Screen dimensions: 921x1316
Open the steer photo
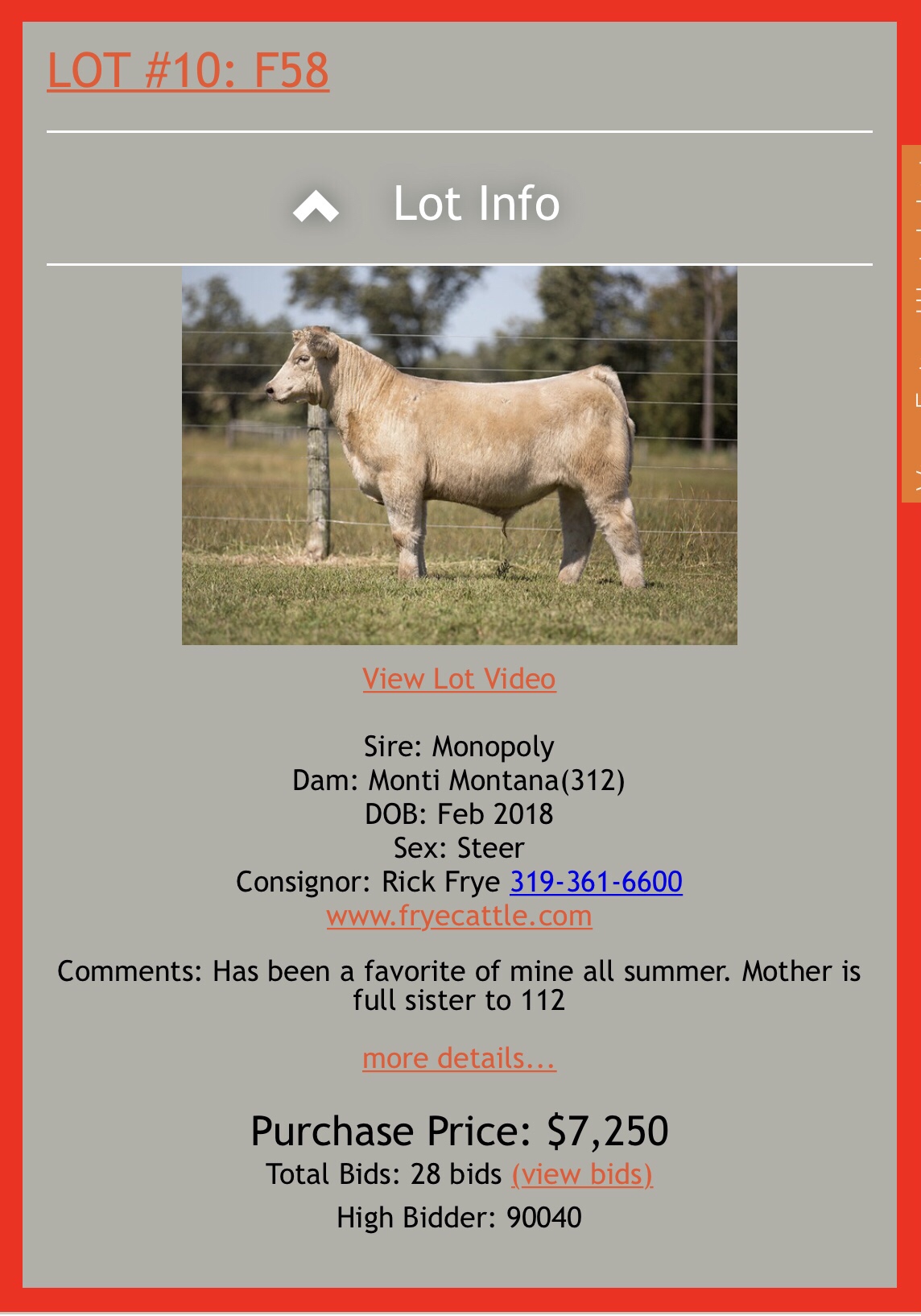pos(459,455)
